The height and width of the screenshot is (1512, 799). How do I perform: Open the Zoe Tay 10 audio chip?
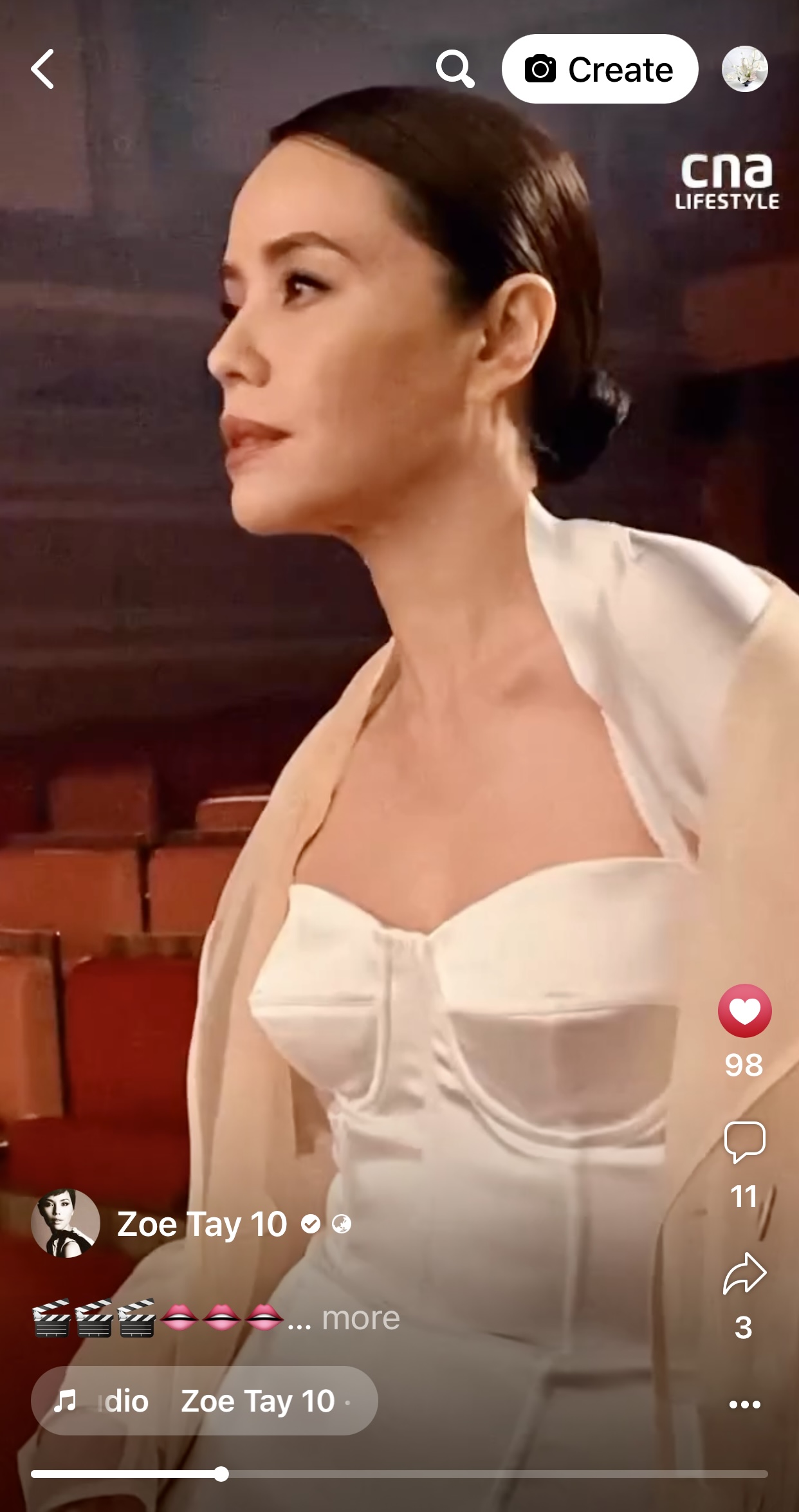[x=204, y=1401]
